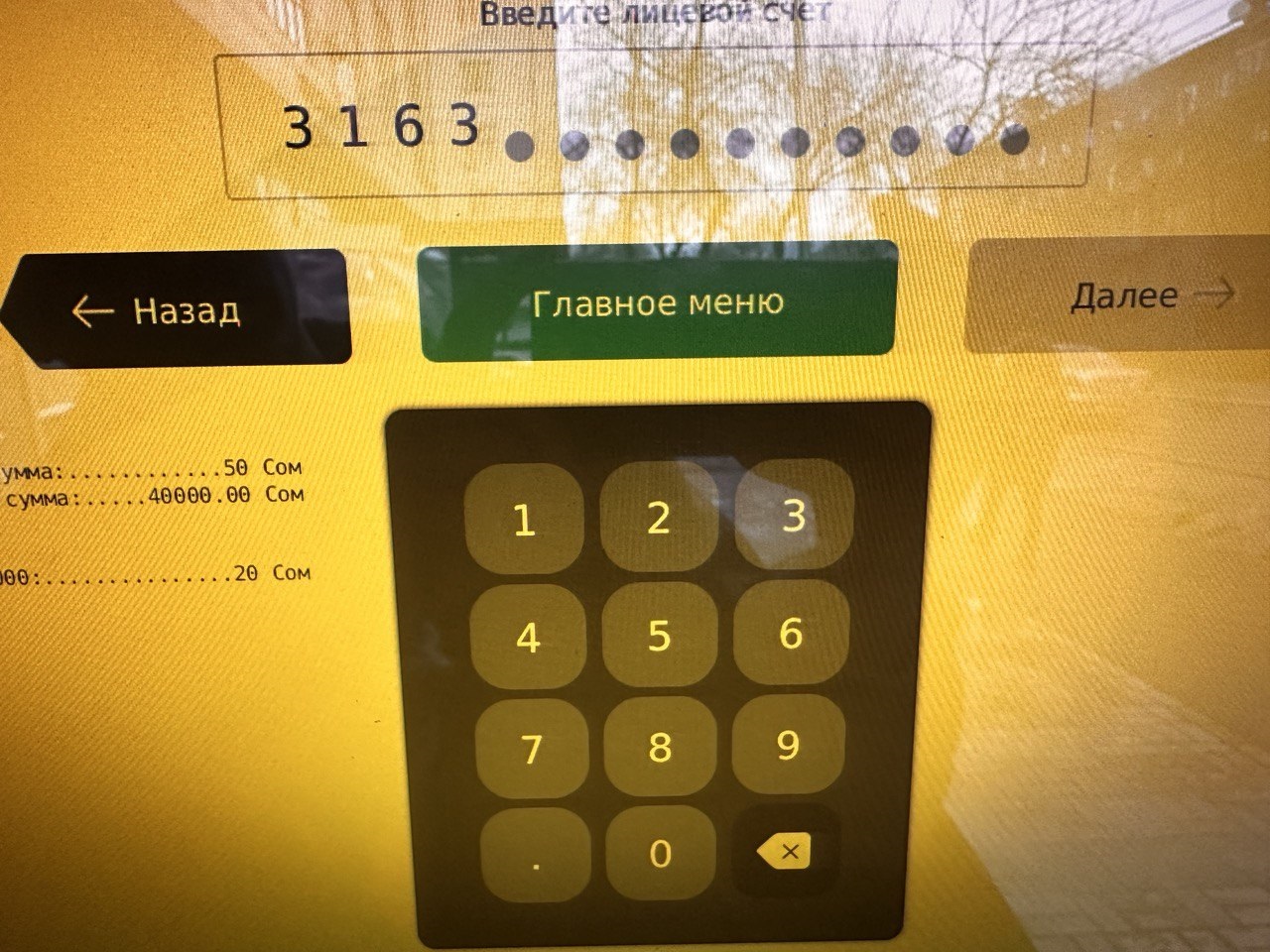The image size is (1270, 952).
Task: Enter digit 0 on the keypad
Action: (x=661, y=853)
